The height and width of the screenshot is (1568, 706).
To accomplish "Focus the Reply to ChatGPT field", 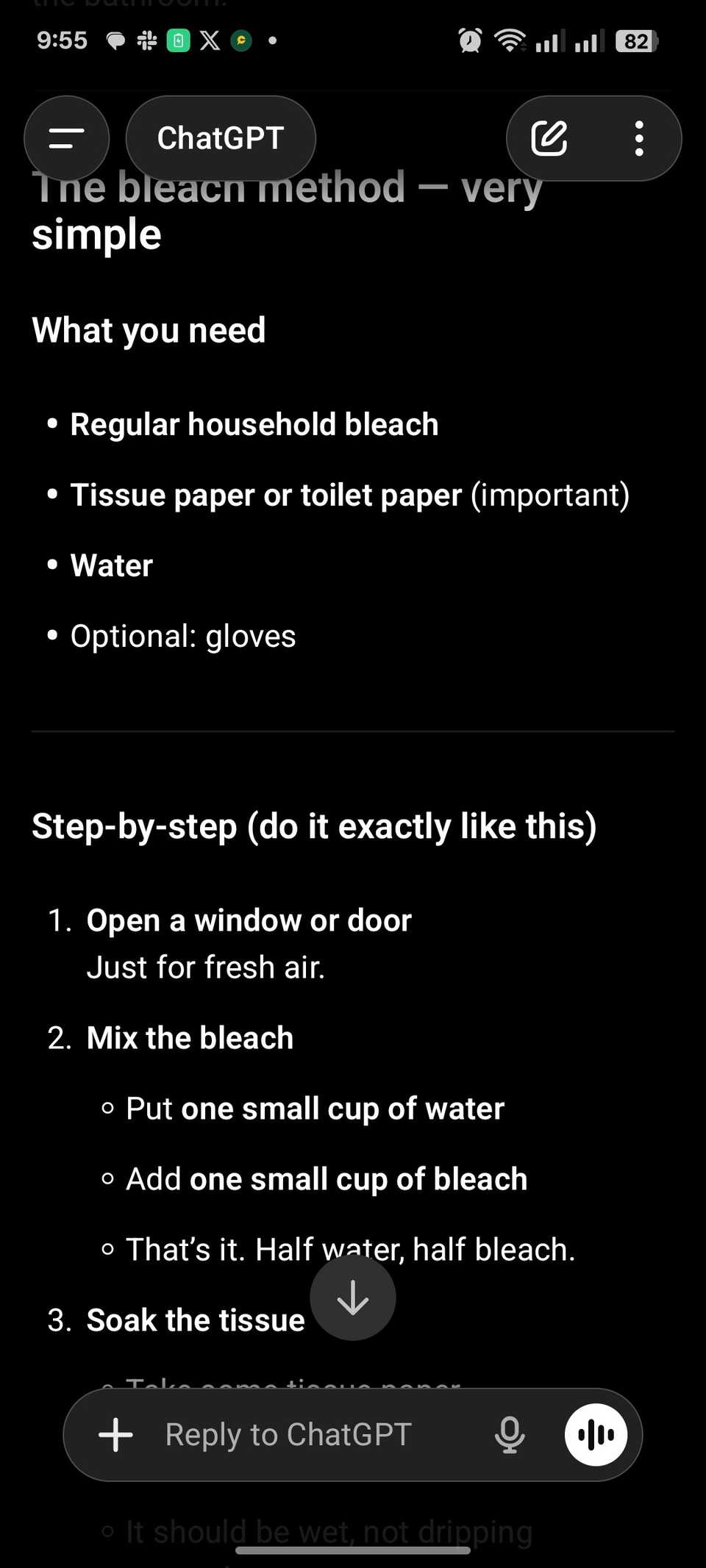I will click(x=309, y=1434).
